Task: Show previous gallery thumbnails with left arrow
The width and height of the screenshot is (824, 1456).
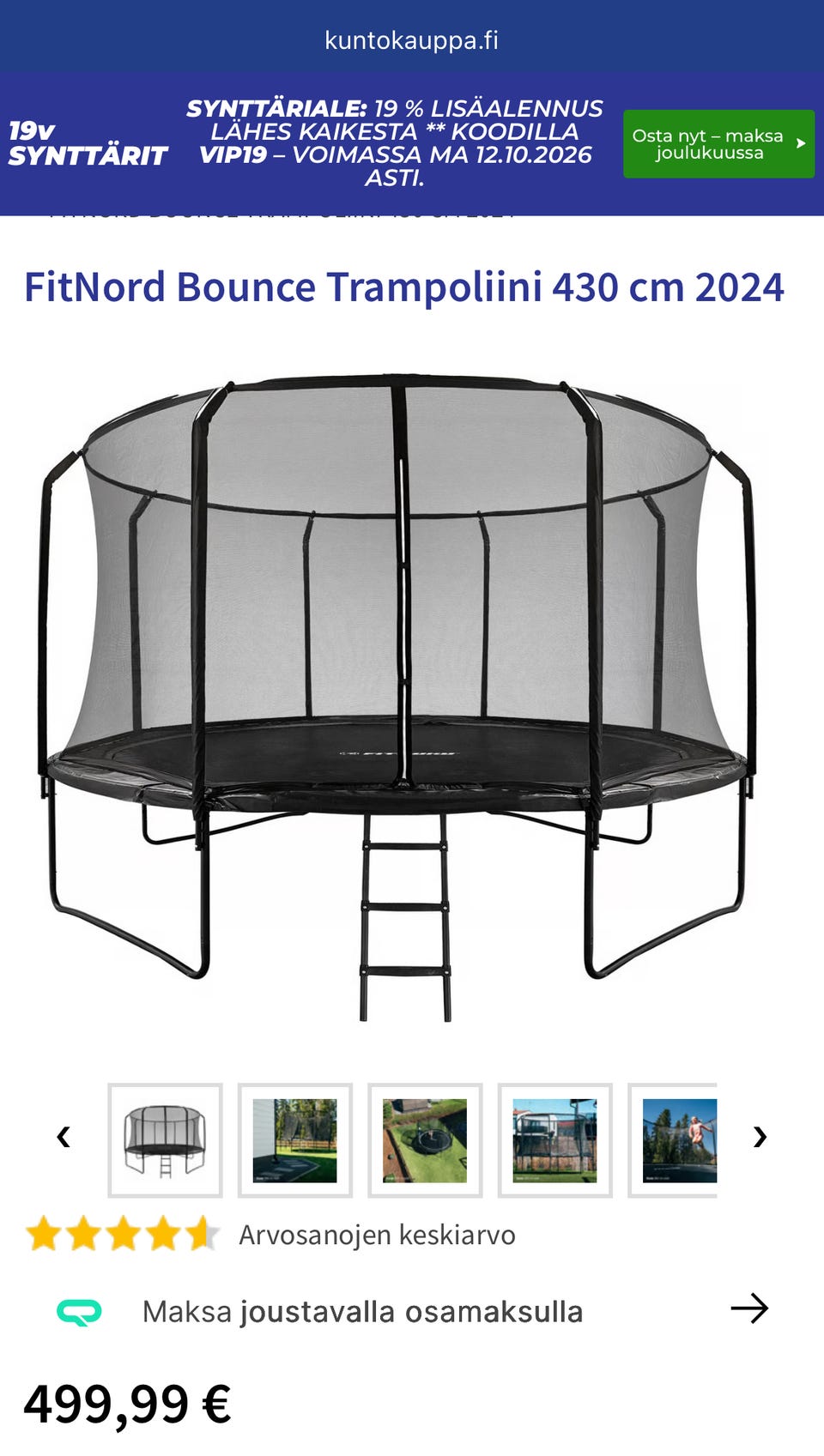Action: tap(64, 1138)
